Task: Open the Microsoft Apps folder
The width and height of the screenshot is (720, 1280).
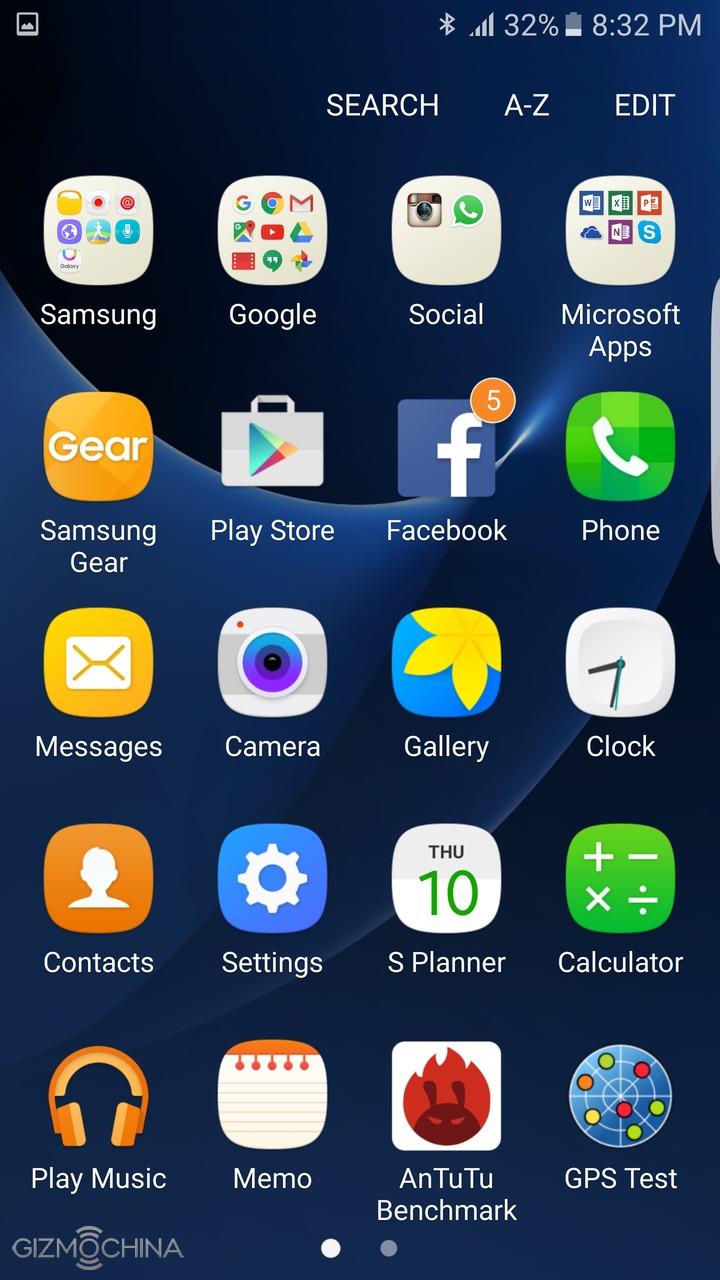Action: click(620, 232)
